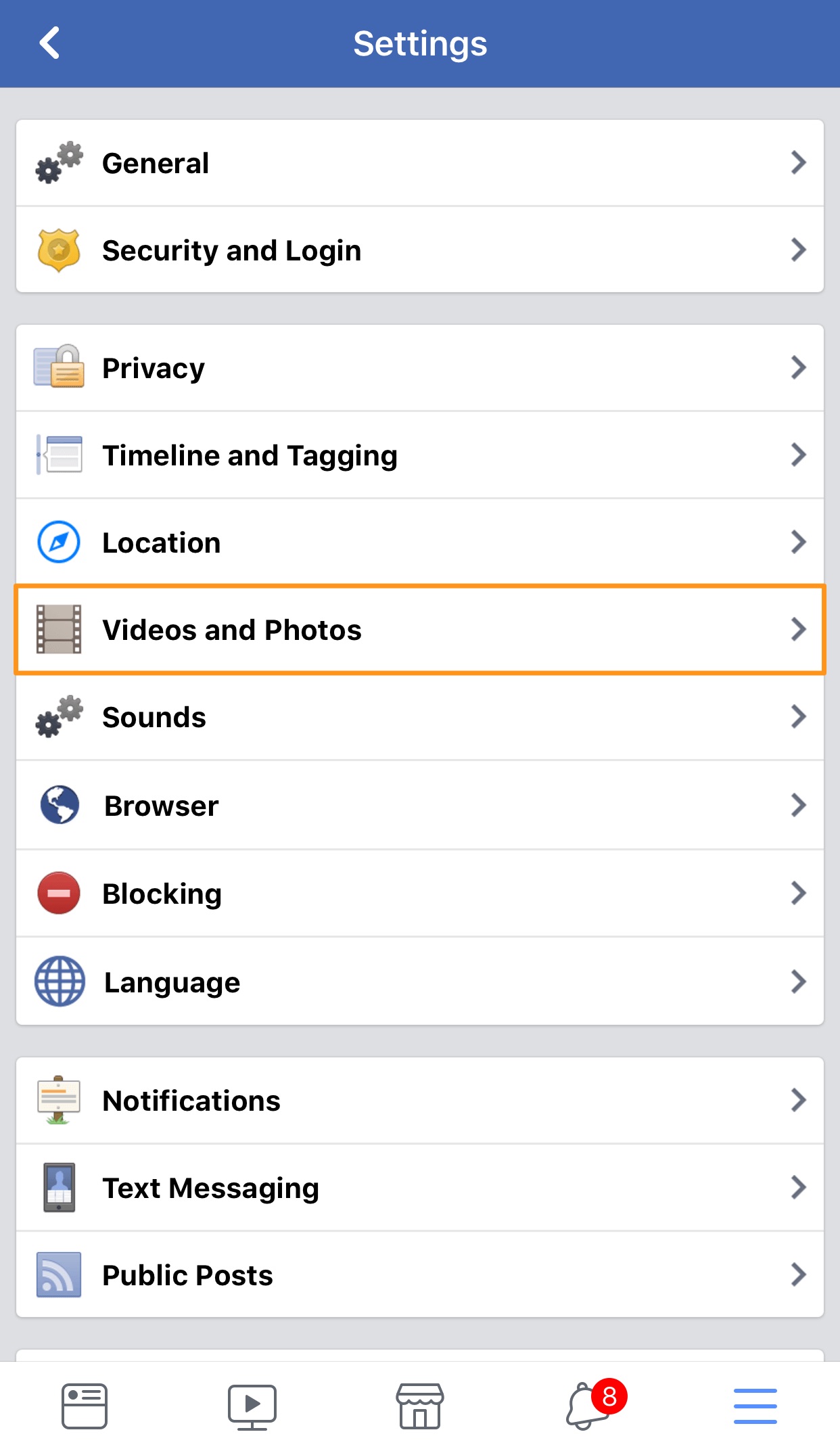Screen dimensions: 840x1451
Task: Open the hamburger menu tab
Action: pyautogui.click(x=755, y=1406)
